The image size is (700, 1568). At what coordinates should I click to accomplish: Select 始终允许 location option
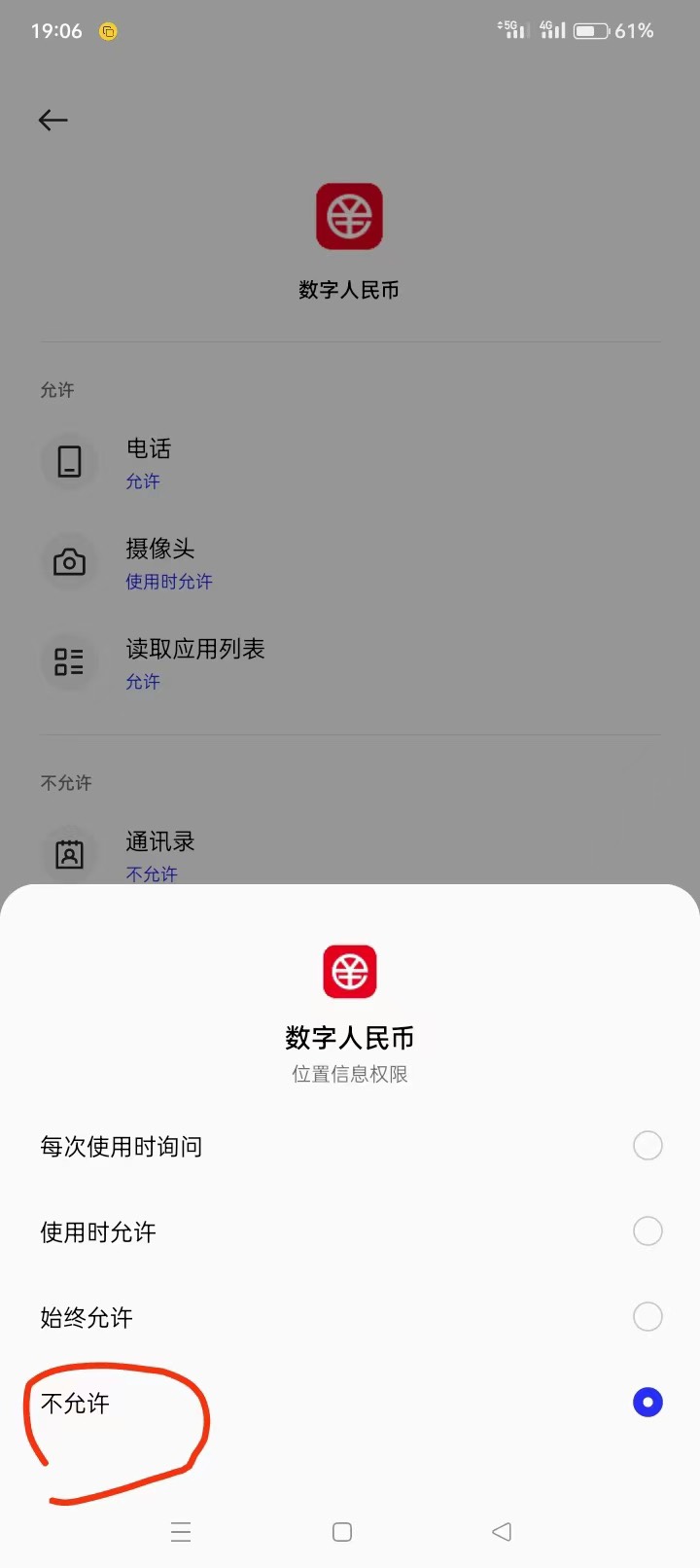[x=350, y=1317]
